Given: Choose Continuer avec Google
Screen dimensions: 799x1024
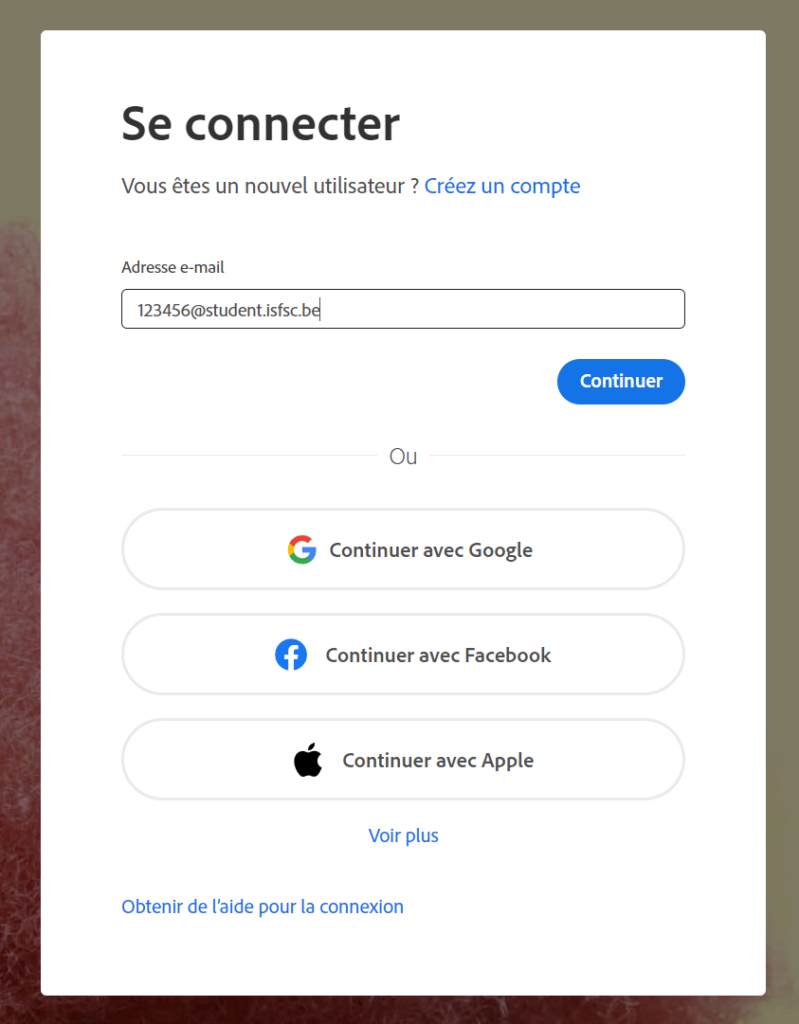Looking at the screenshot, I should (x=402, y=550).
